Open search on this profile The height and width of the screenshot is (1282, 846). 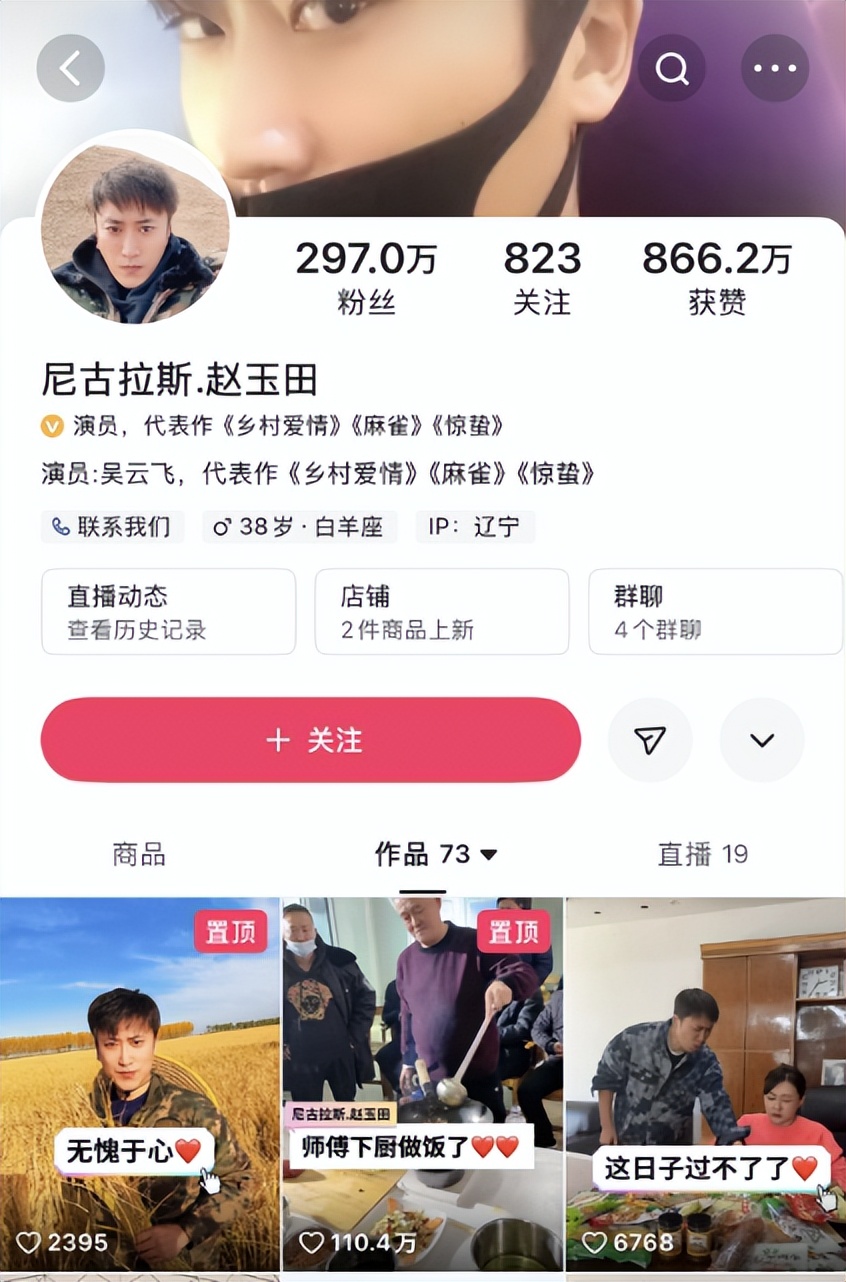tap(672, 68)
